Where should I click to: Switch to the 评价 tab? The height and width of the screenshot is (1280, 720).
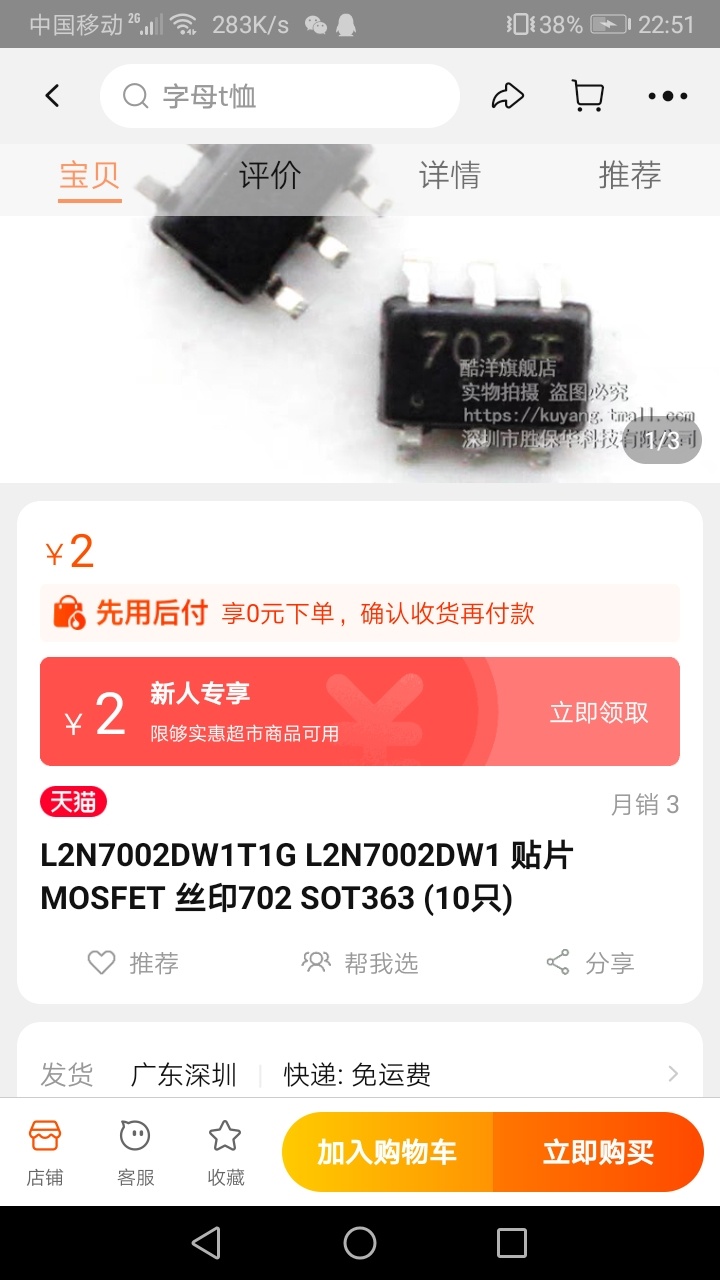(270, 176)
